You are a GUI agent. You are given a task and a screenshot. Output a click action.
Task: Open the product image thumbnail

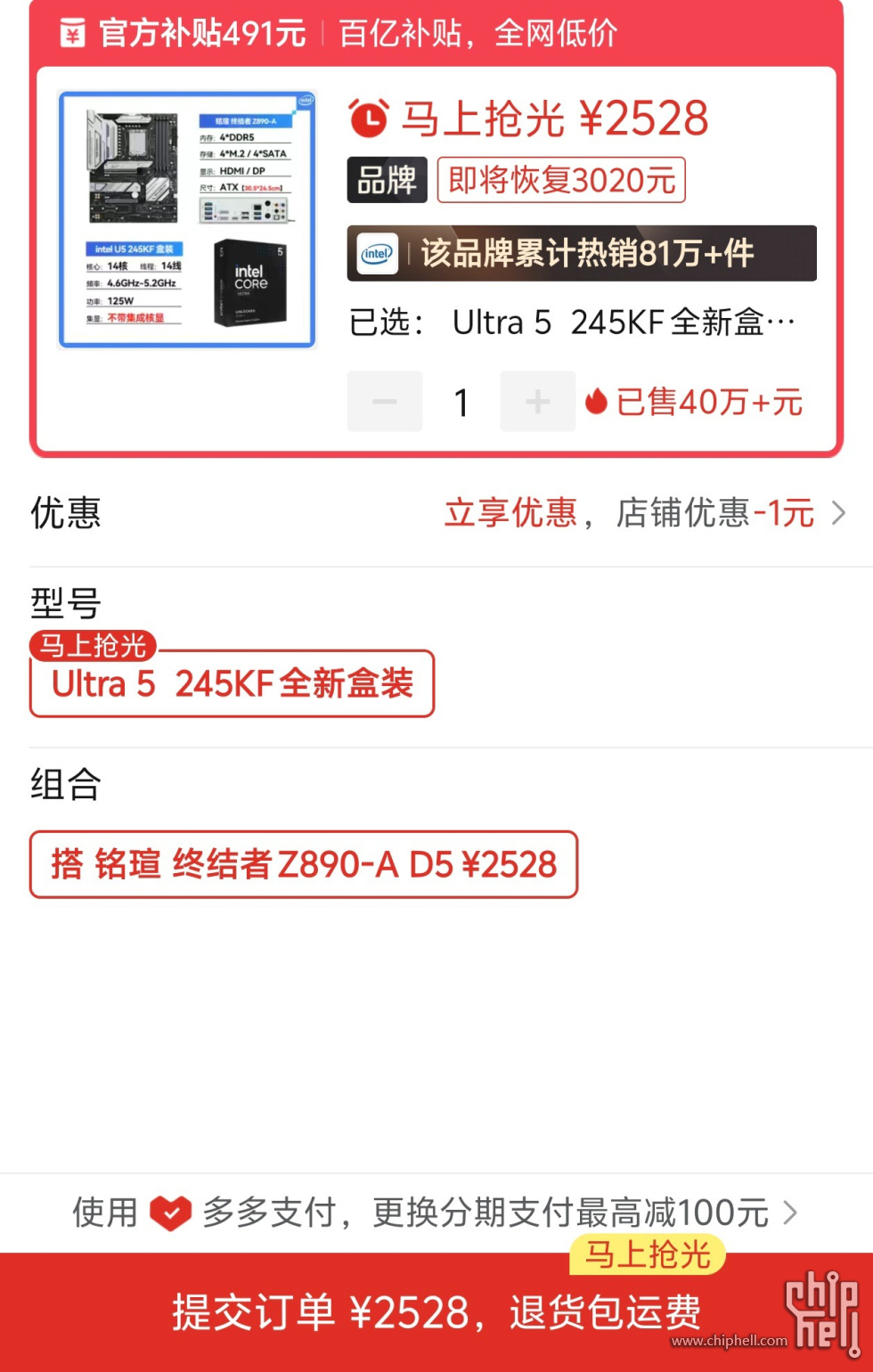click(187, 219)
